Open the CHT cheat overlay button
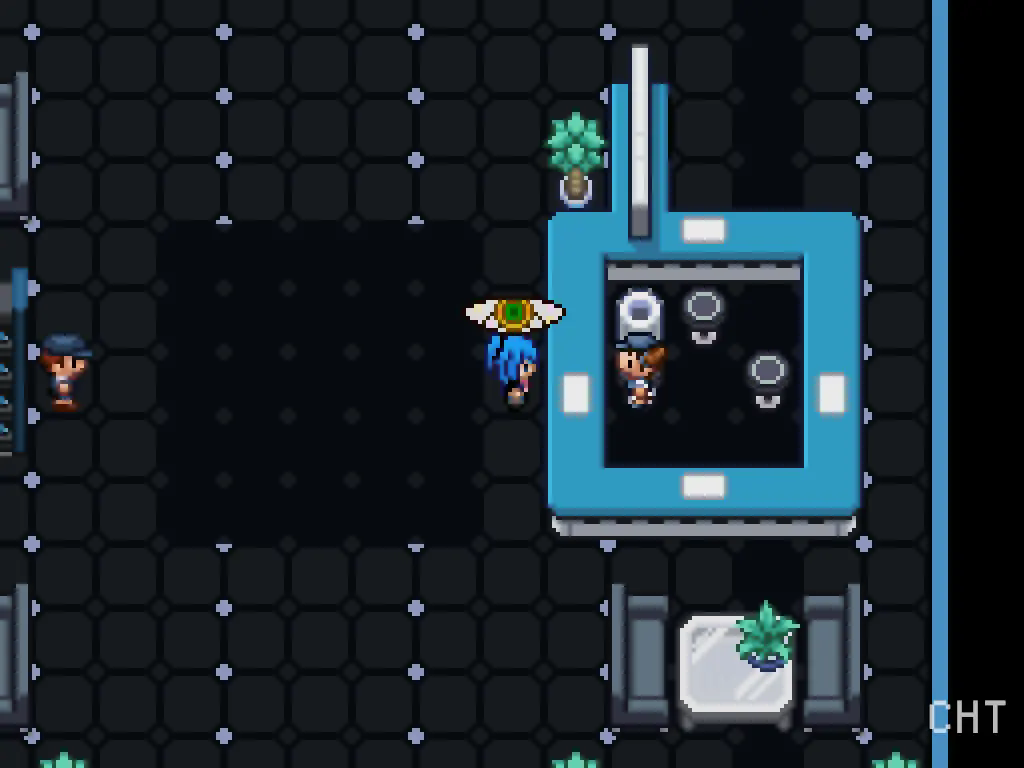The image size is (1024, 768). pyautogui.click(x=966, y=717)
